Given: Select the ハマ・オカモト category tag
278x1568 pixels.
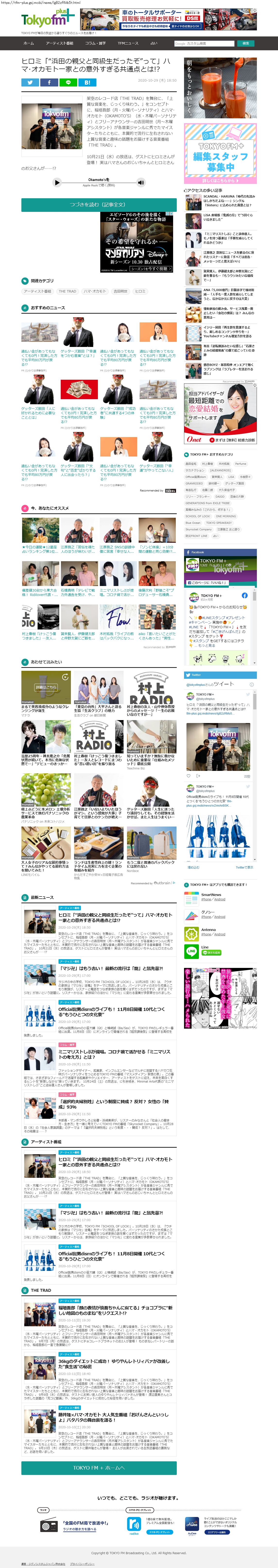Looking at the screenshot, I should (x=95, y=291).
